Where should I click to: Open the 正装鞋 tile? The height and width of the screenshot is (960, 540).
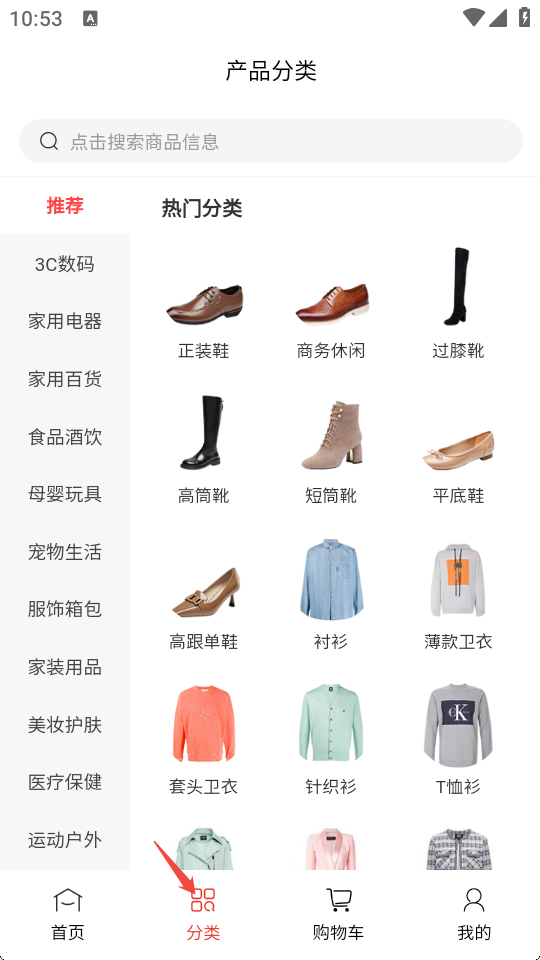[x=204, y=304]
